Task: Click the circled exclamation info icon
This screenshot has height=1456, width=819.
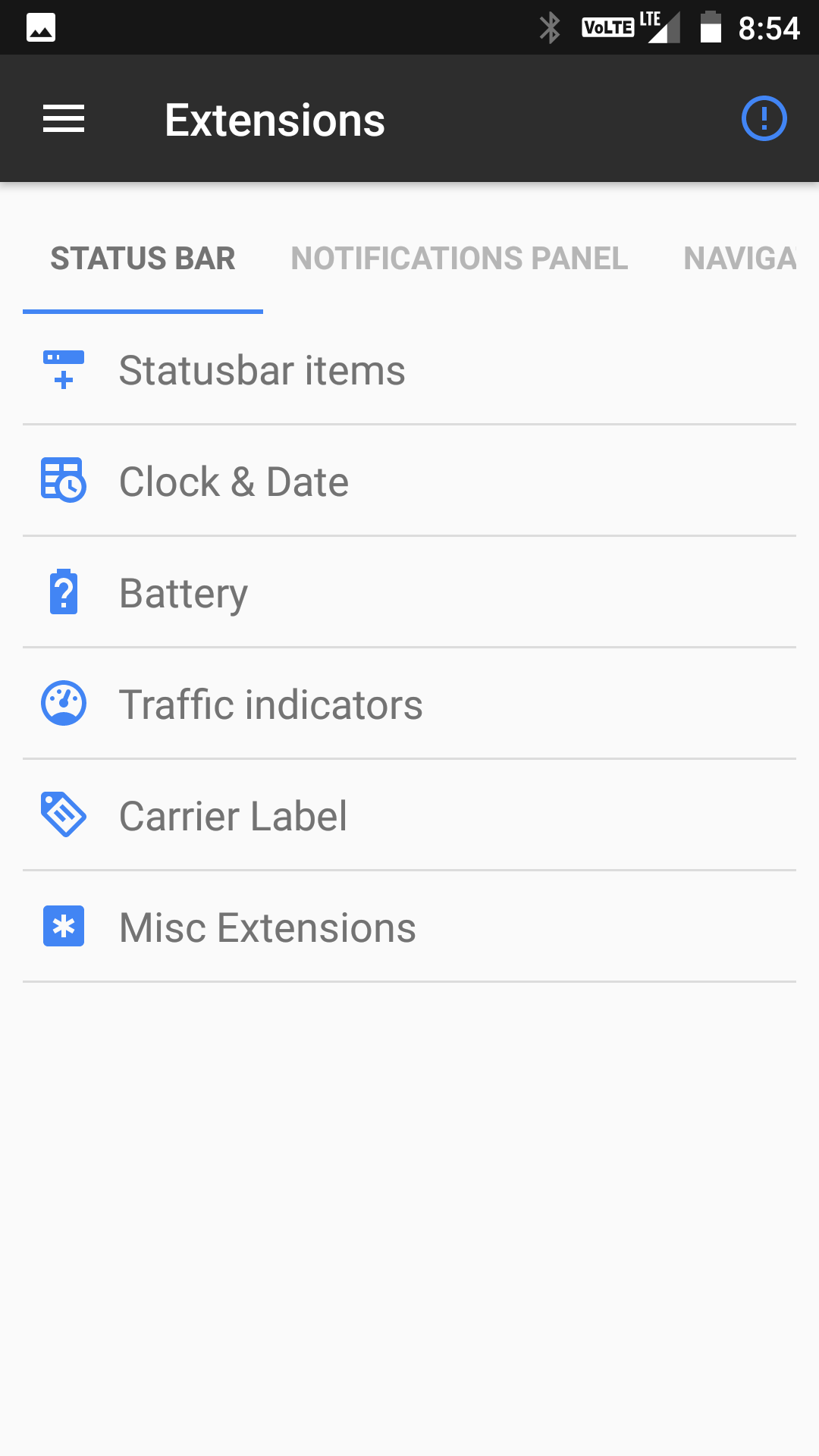Action: pos(763,118)
